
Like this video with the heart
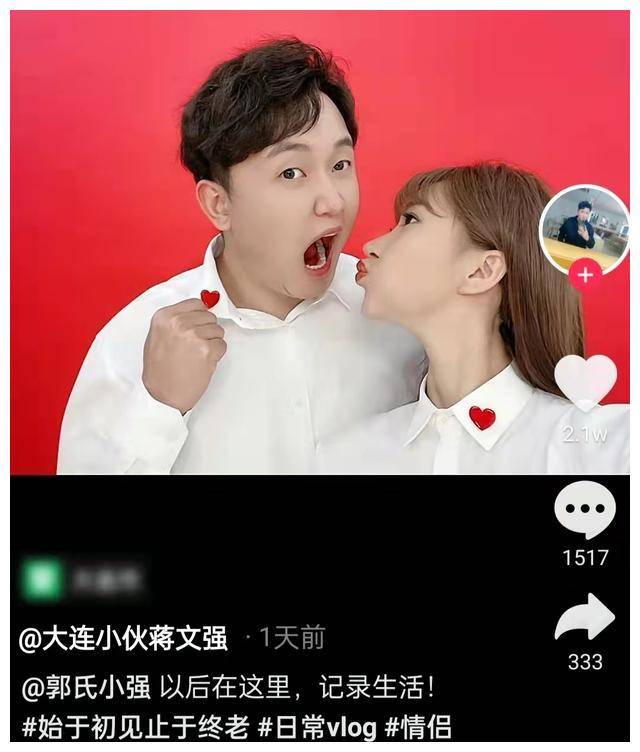pyautogui.click(x=585, y=384)
